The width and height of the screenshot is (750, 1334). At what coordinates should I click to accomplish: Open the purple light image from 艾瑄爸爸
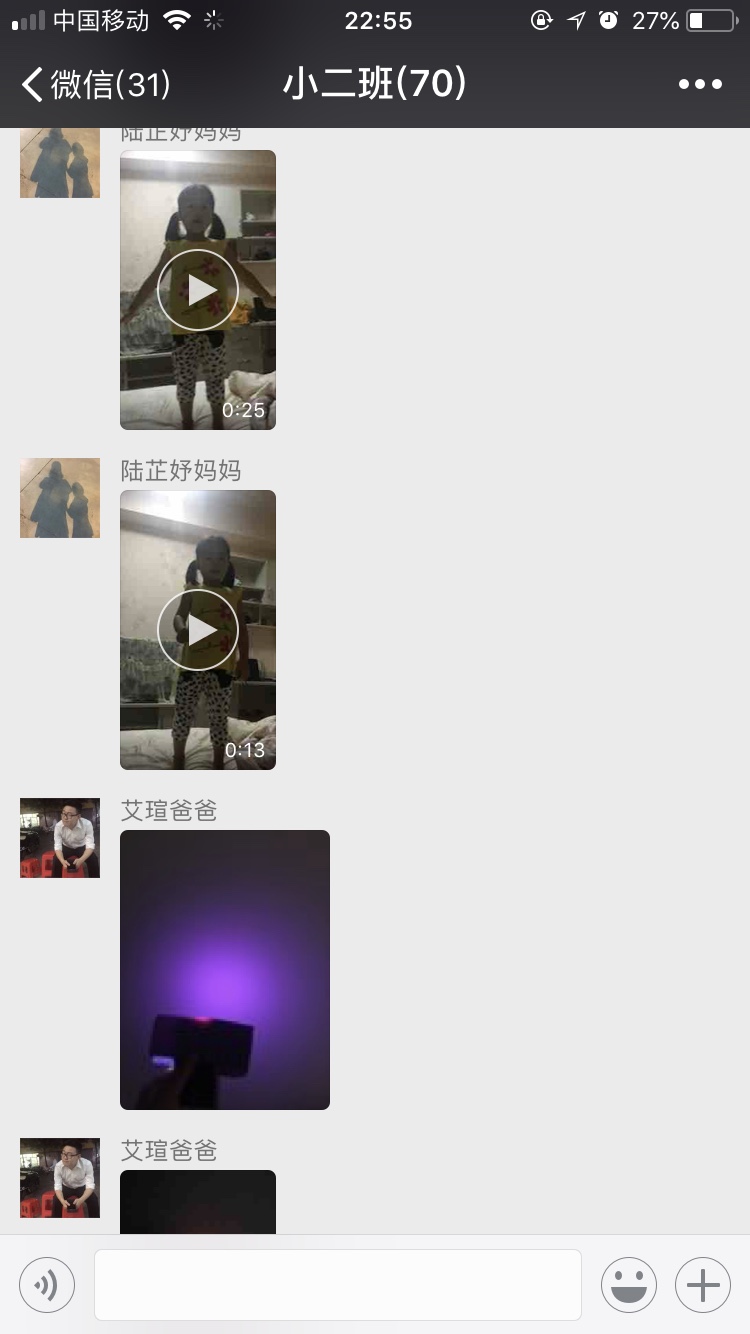point(225,970)
